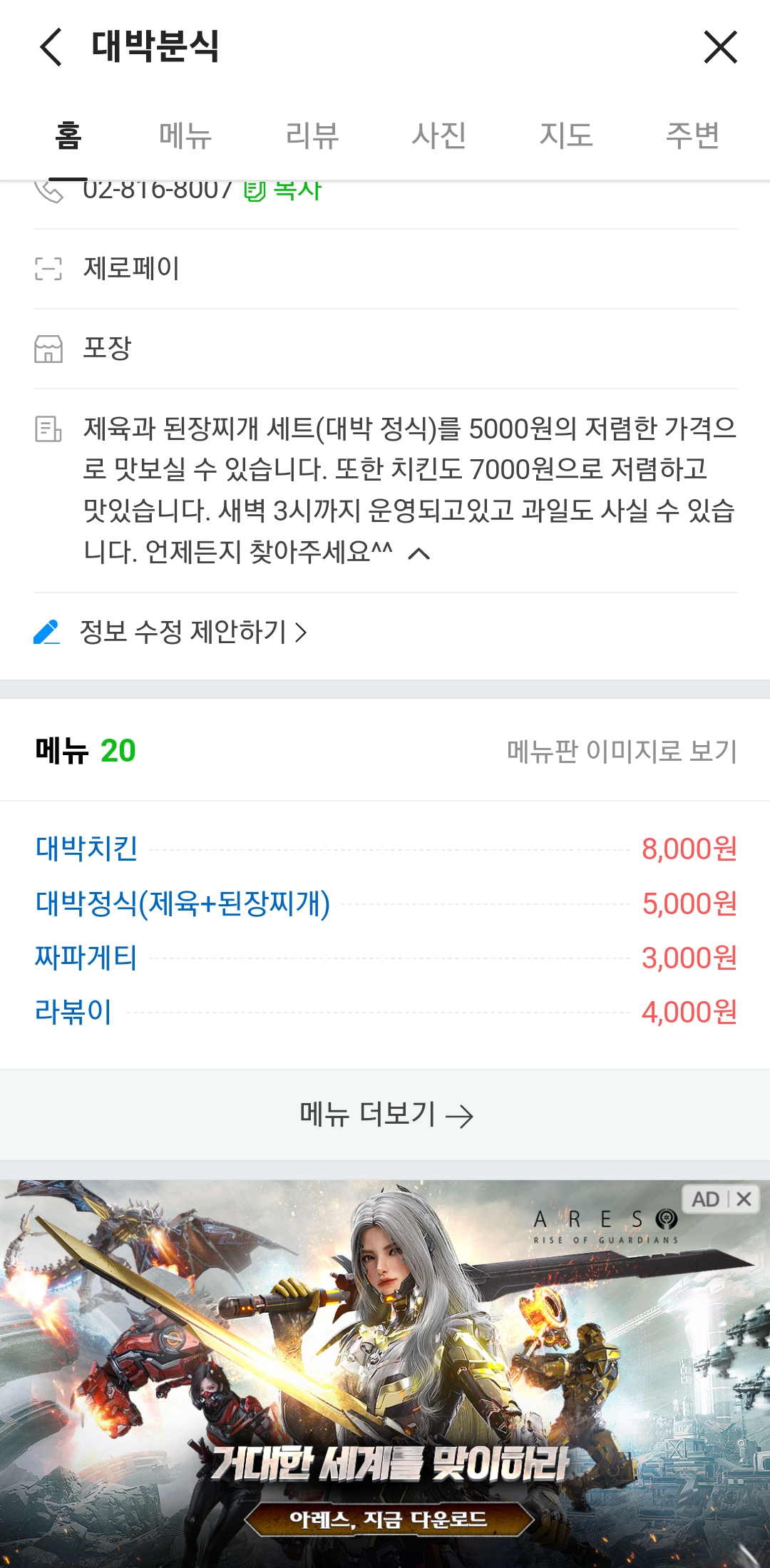
Task: Collapse the store description text
Action: 419,553
